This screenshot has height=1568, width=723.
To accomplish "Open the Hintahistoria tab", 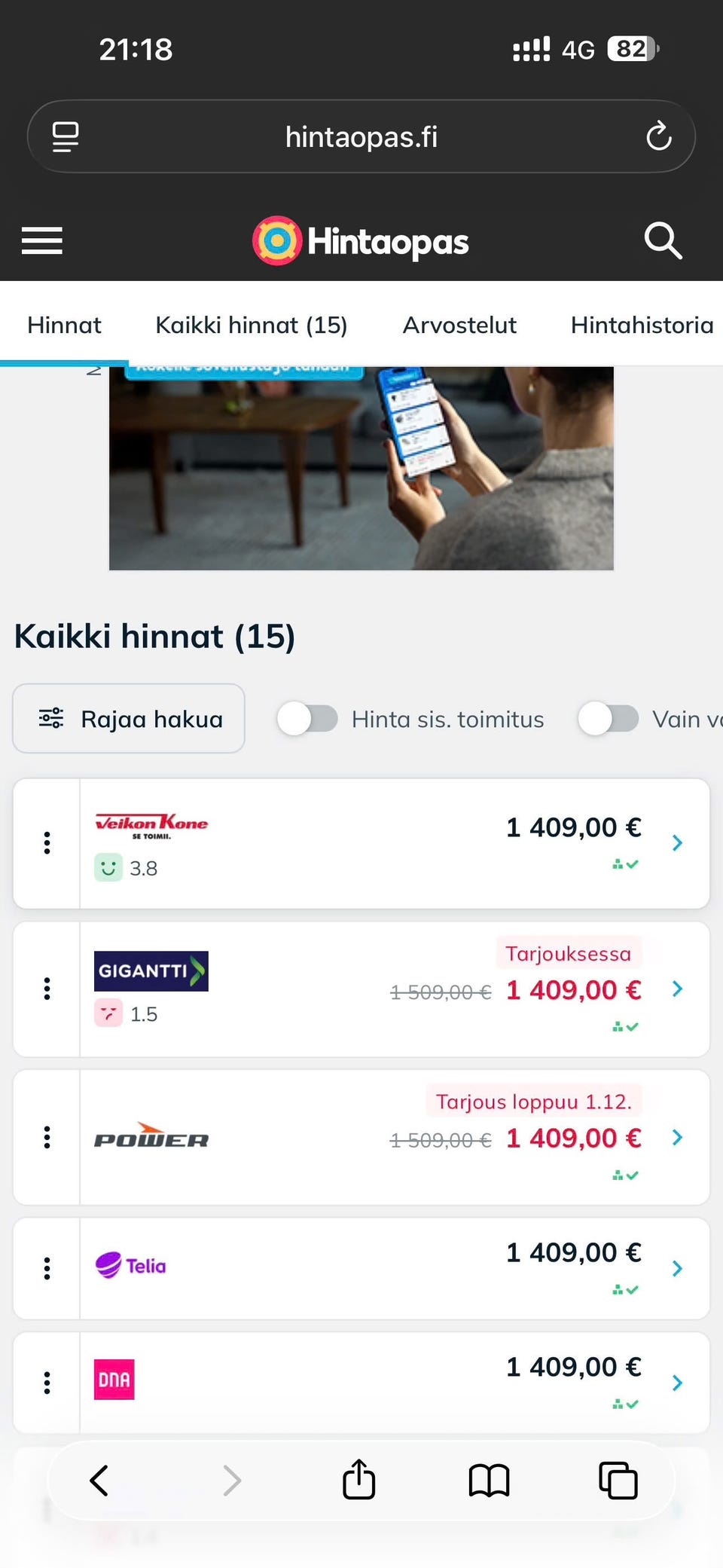I will [x=642, y=325].
